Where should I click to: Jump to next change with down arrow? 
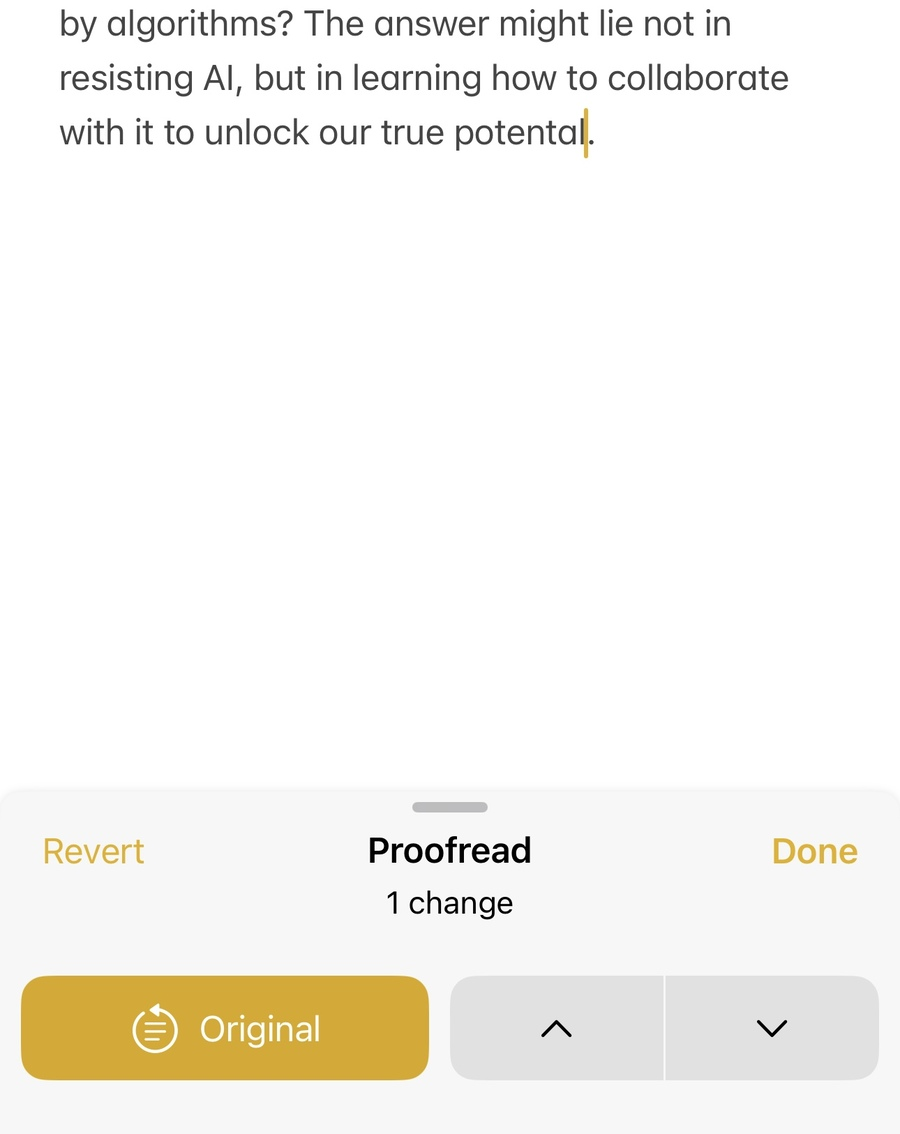tap(771, 1028)
